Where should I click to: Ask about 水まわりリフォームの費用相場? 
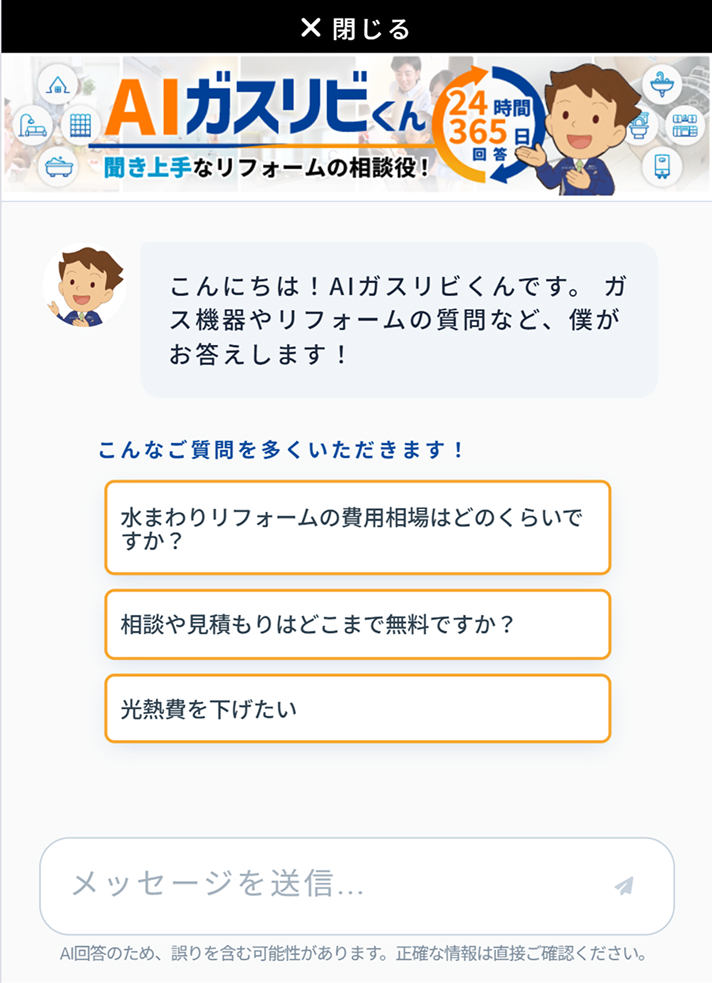[x=357, y=528]
